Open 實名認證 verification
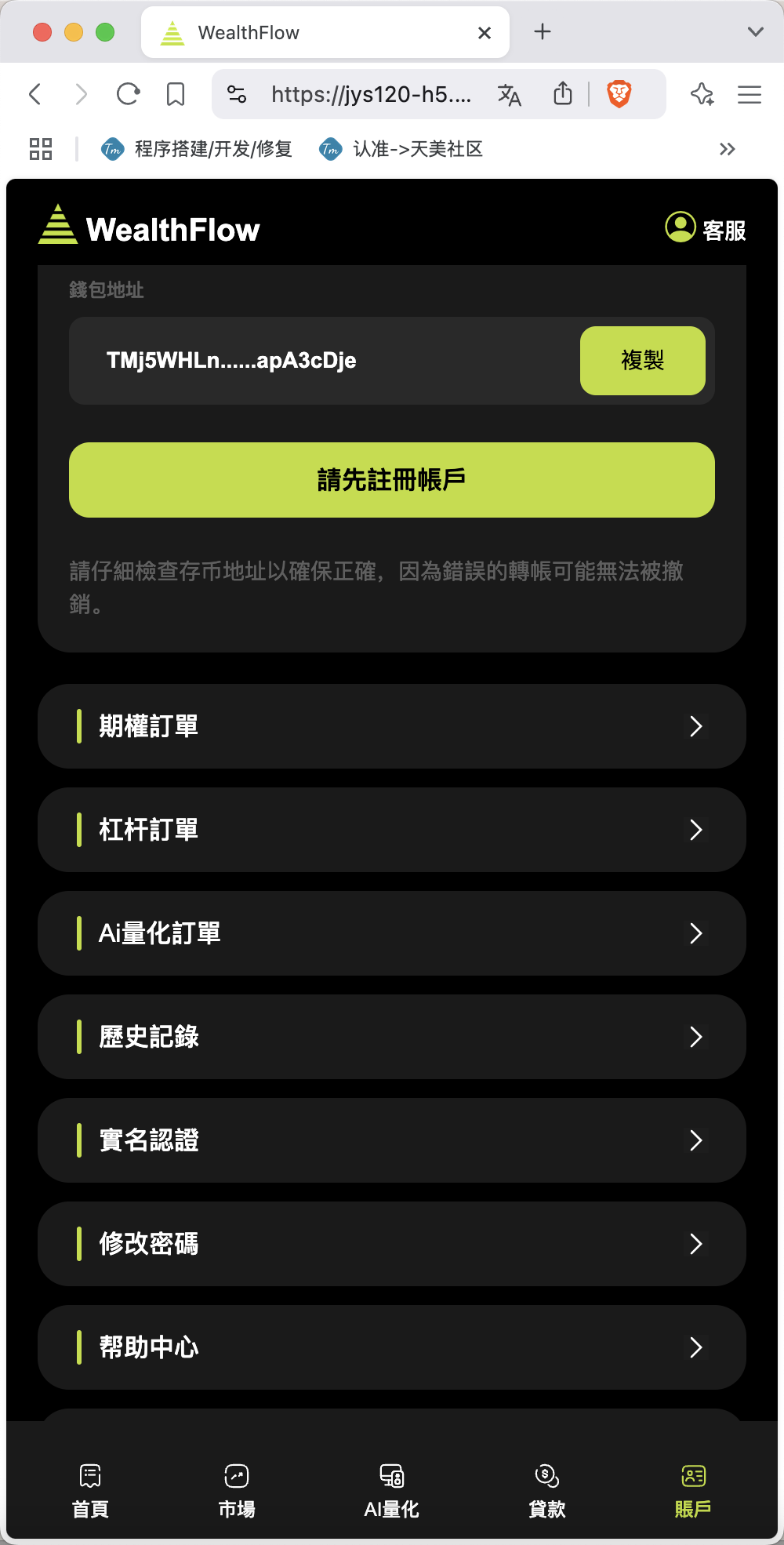 (x=392, y=1140)
